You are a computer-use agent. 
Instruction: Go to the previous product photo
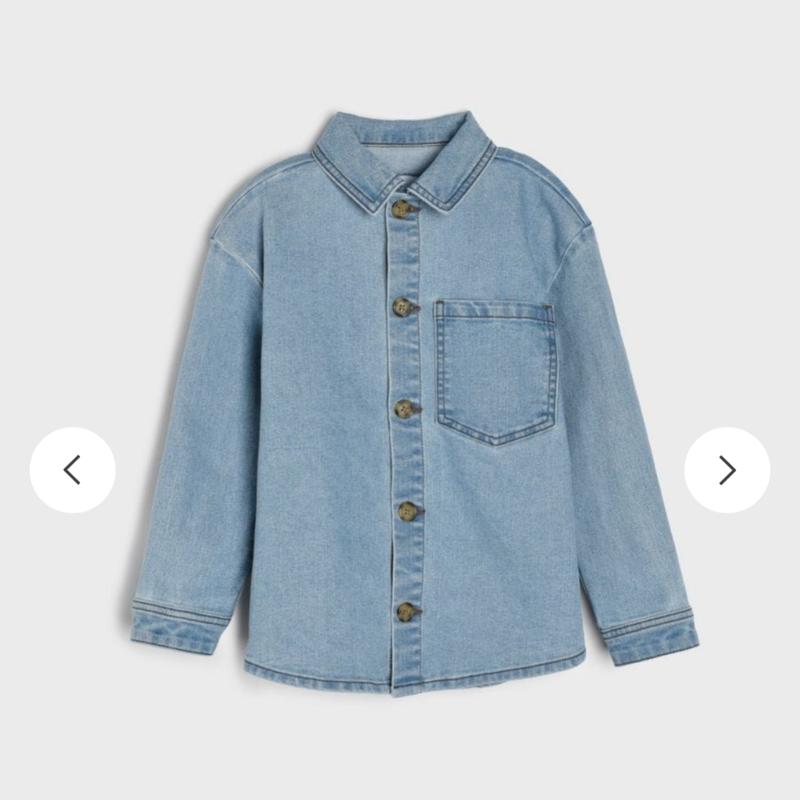72,470
